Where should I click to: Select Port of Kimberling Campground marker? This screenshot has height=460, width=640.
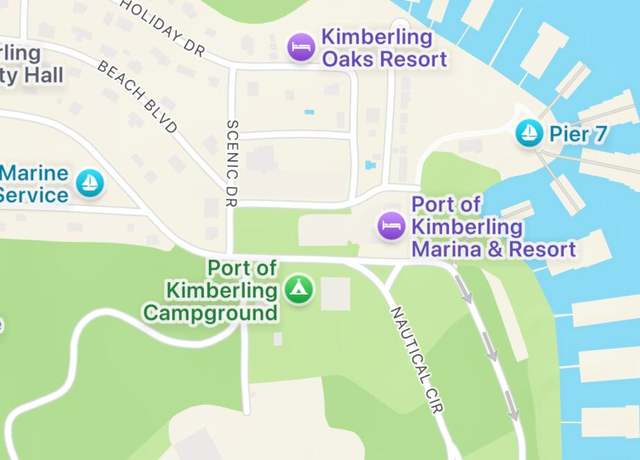pyautogui.click(x=298, y=290)
